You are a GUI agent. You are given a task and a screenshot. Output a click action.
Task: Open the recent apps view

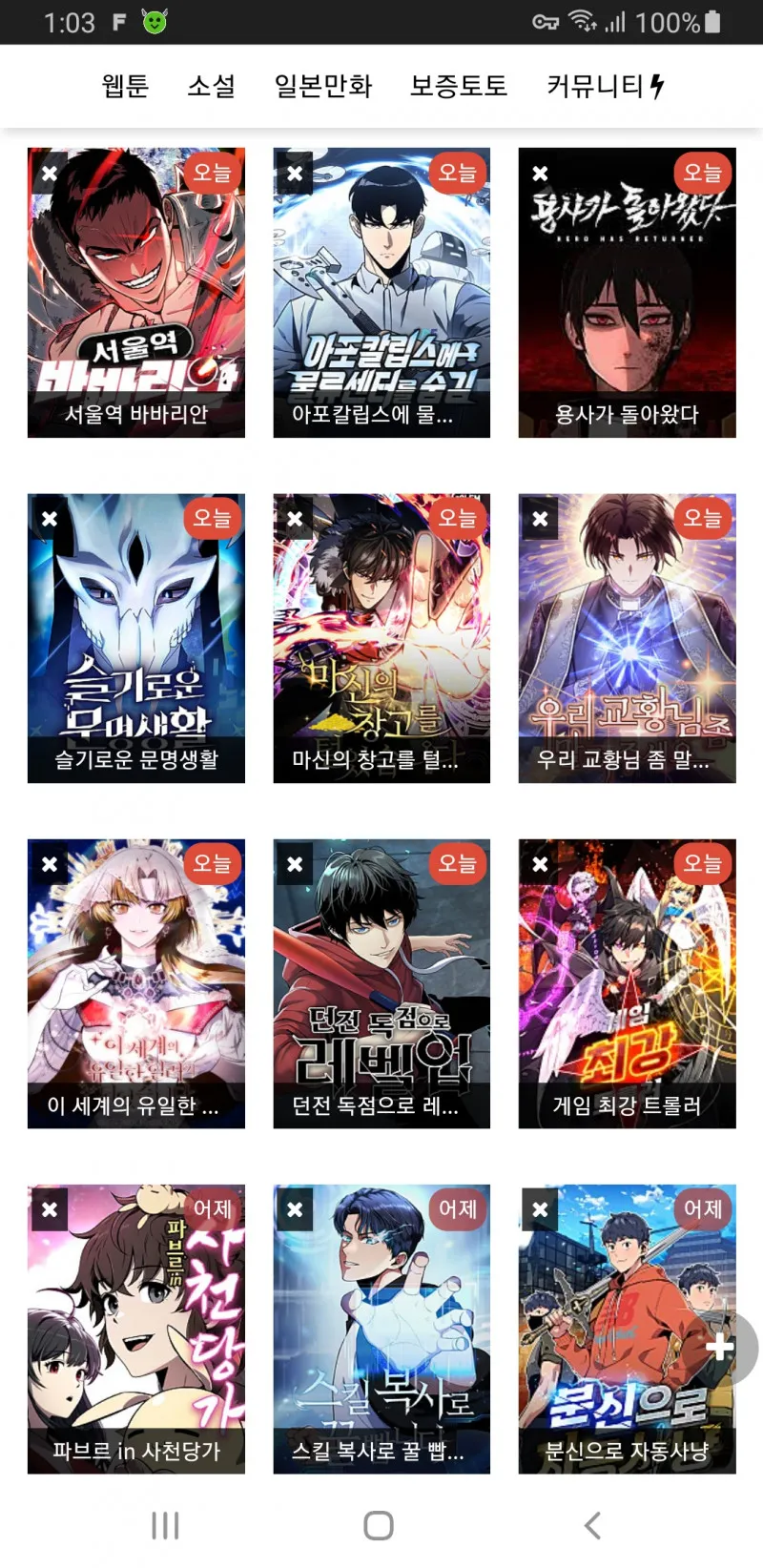click(165, 1525)
